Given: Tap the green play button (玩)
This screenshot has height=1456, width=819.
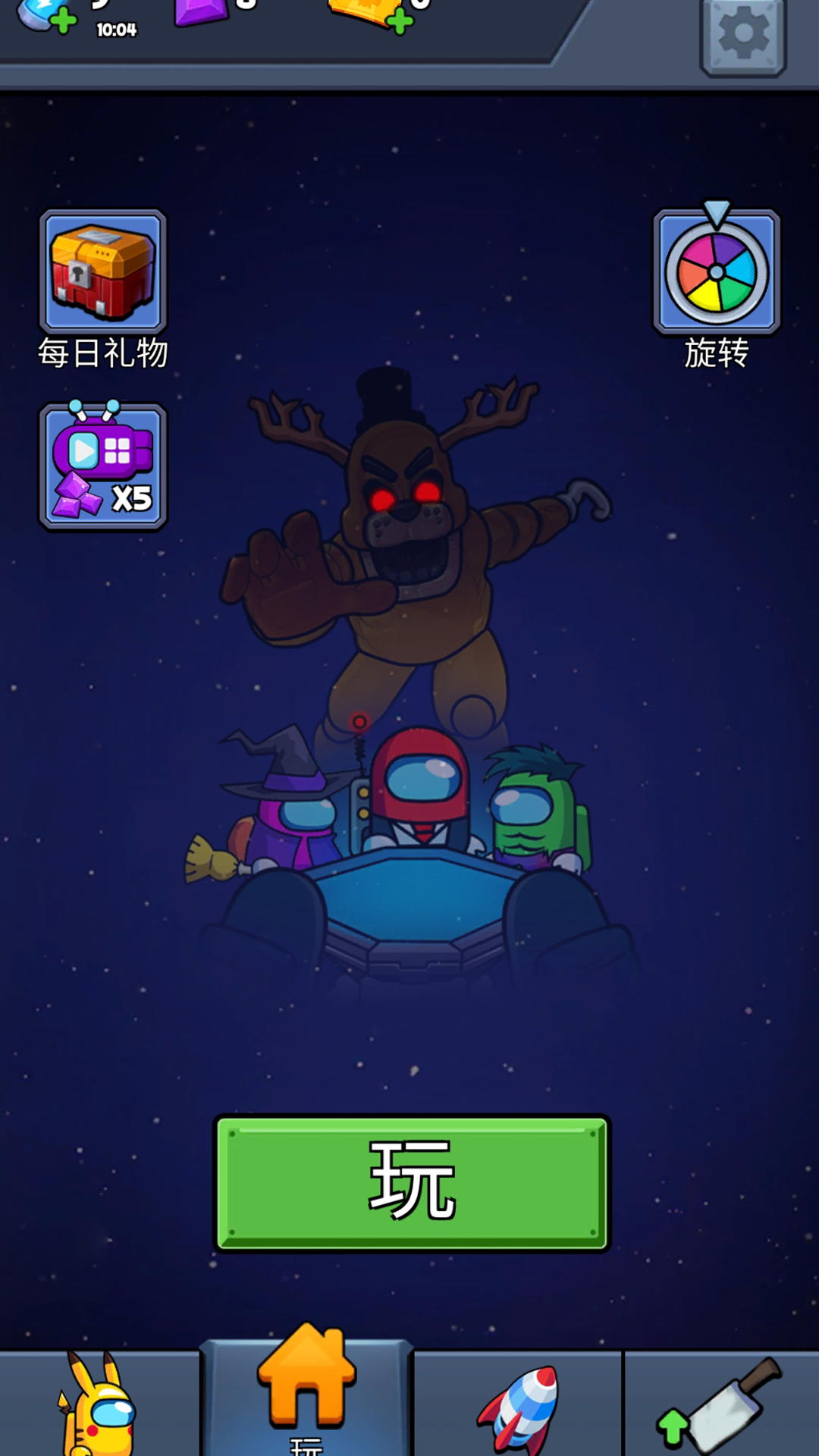Looking at the screenshot, I should click(412, 1183).
